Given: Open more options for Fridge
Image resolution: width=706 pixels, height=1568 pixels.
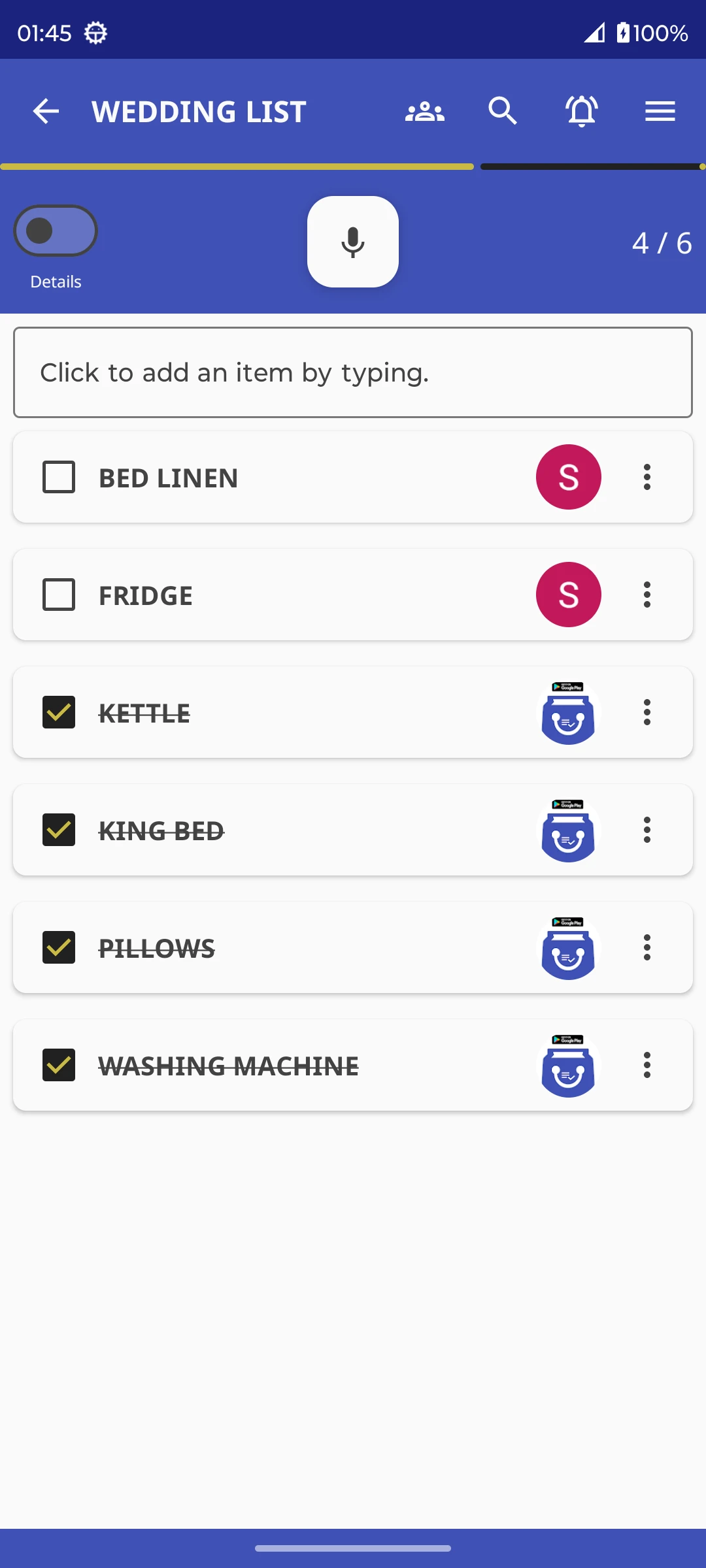Looking at the screenshot, I should point(647,595).
